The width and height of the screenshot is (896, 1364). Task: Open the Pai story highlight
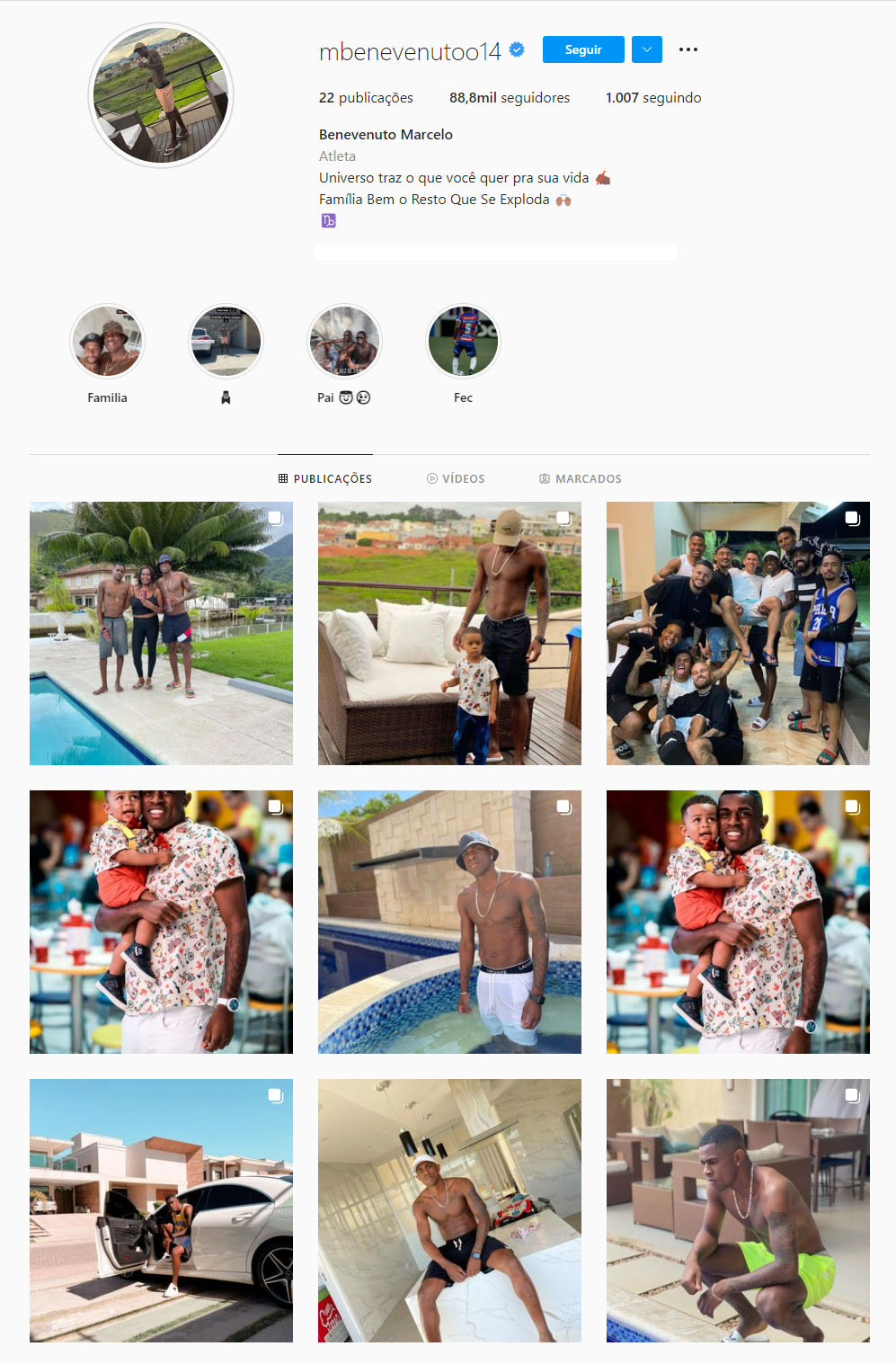(x=344, y=342)
